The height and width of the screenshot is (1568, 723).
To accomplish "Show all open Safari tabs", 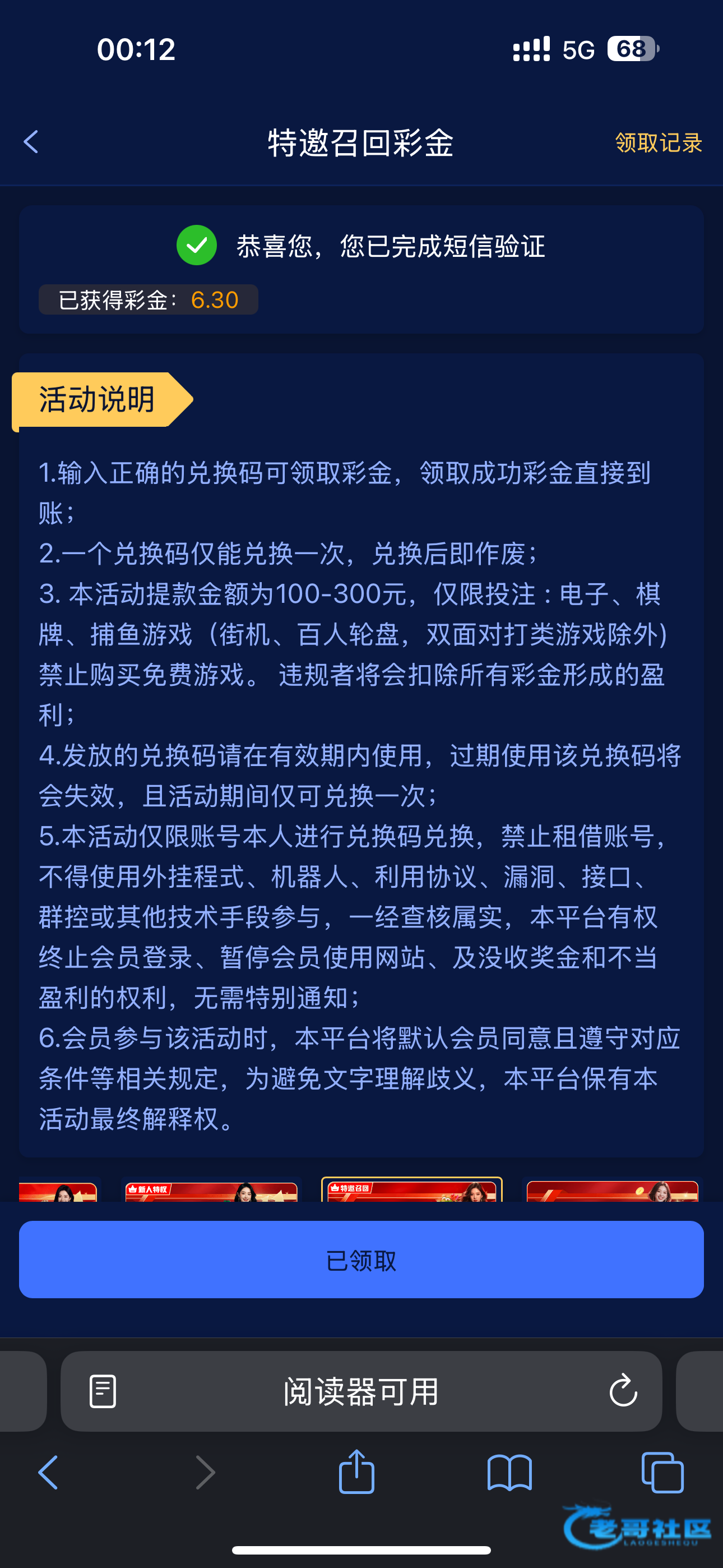I will click(662, 1473).
